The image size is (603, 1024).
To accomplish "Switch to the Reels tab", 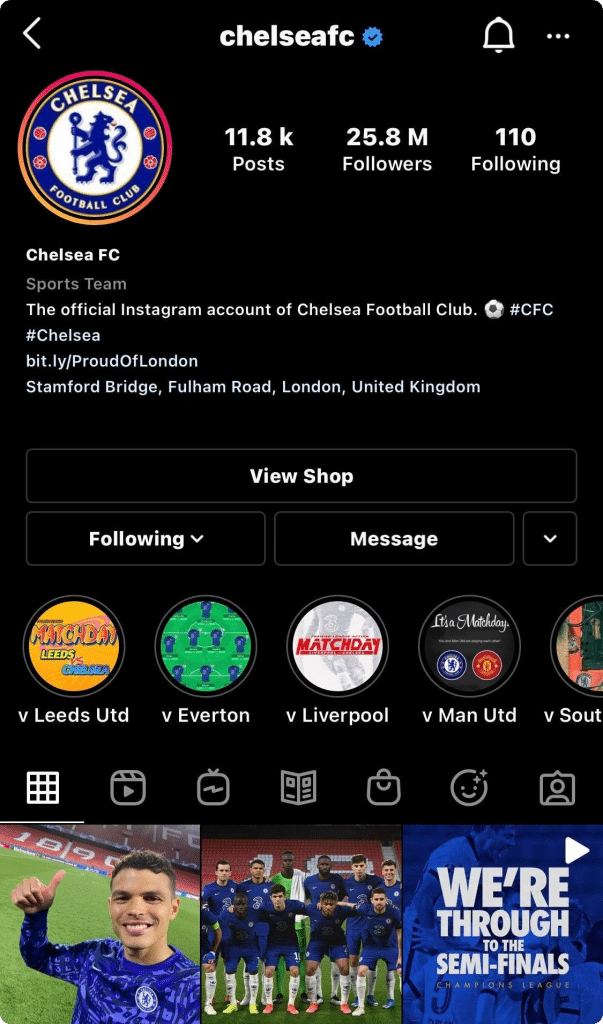I will (128, 788).
